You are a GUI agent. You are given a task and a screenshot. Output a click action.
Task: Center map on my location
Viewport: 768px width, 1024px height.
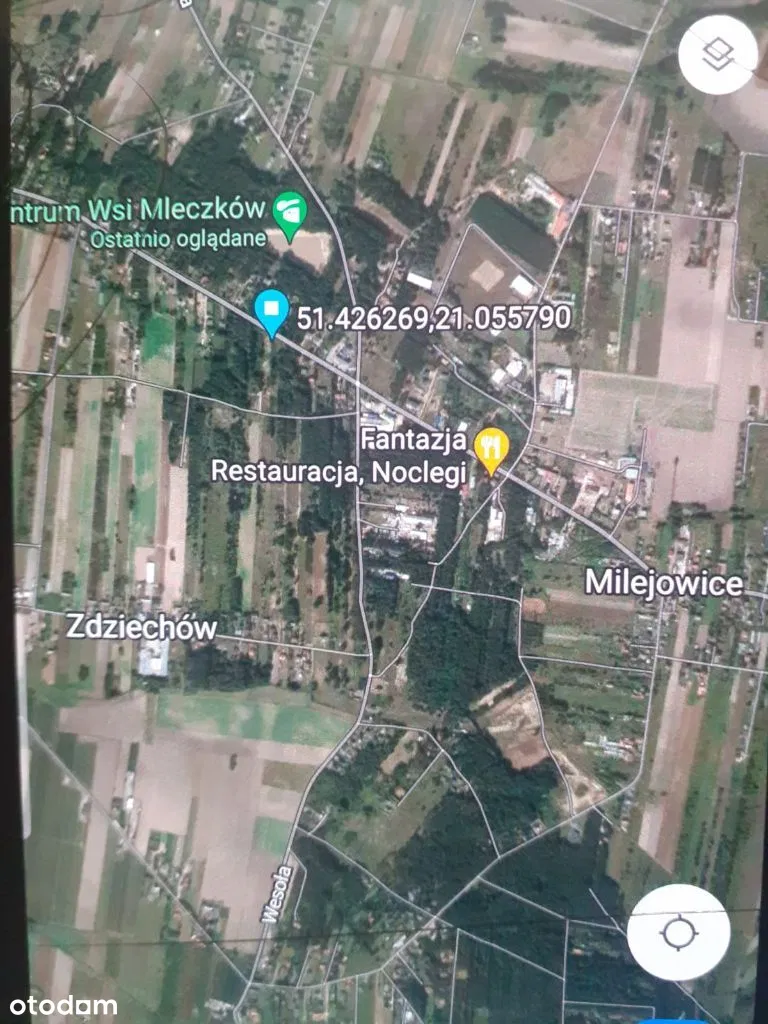678,931
